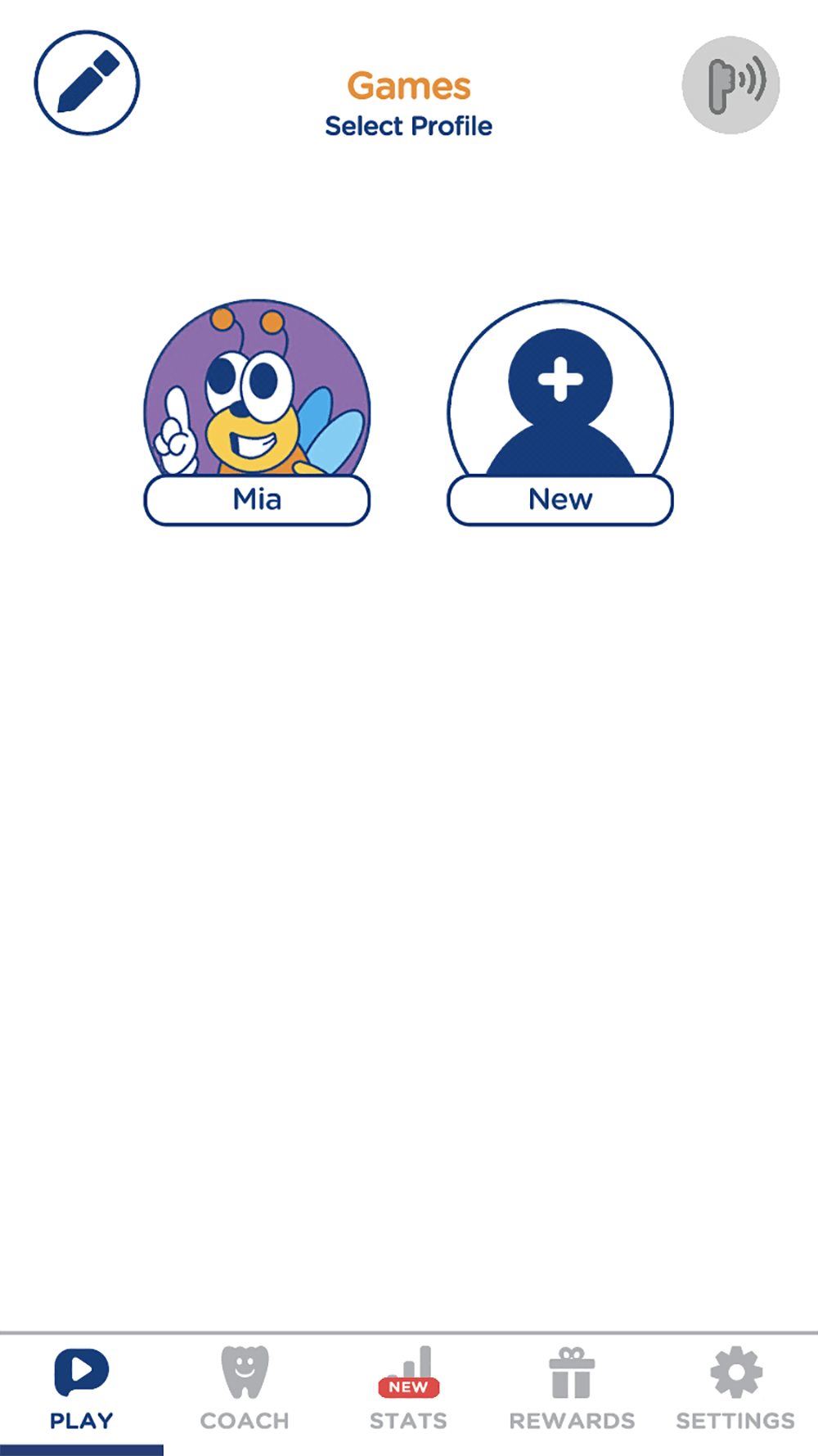Switch to the Coach tab
This screenshot has width=818, height=1456.
[x=245, y=1389]
